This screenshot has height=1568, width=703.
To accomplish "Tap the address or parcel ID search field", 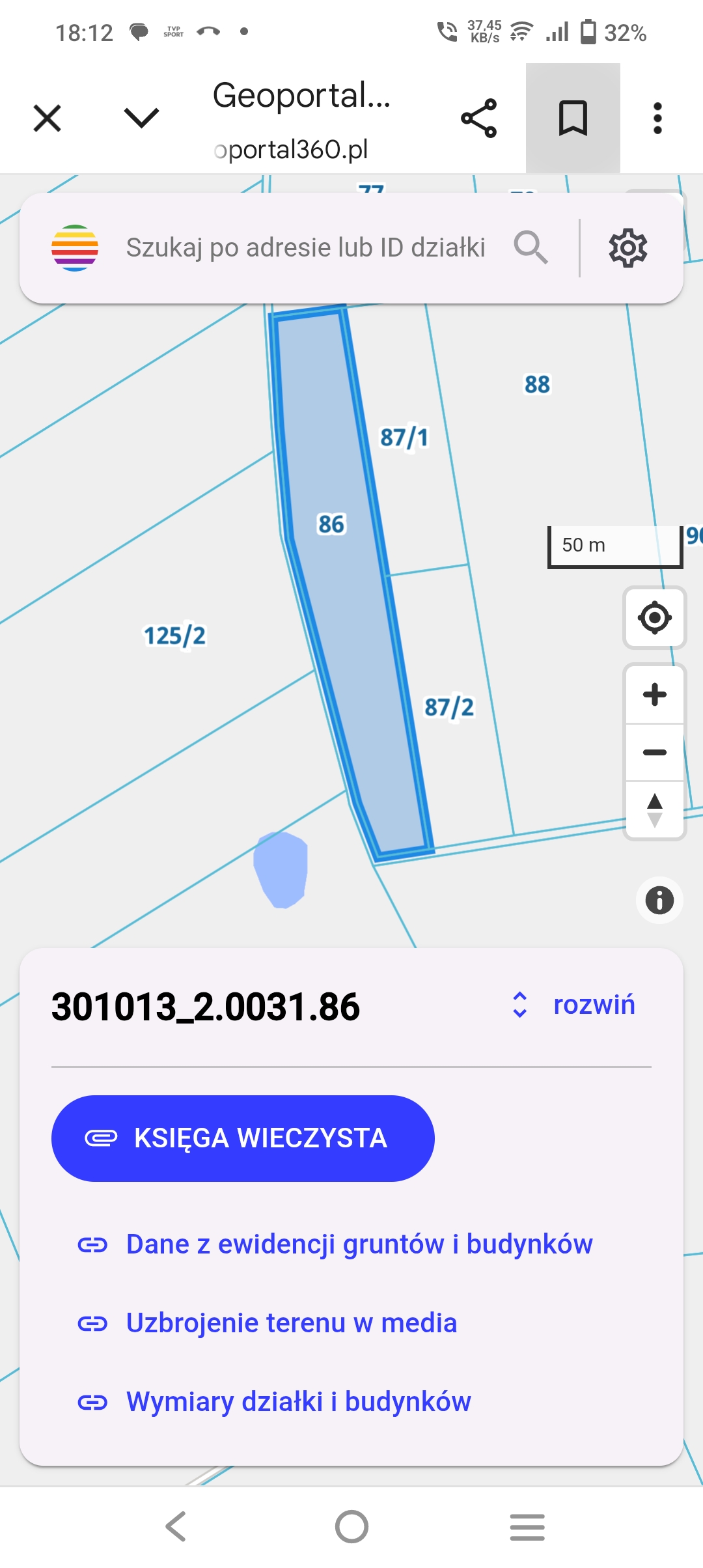I will pyautogui.click(x=305, y=248).
